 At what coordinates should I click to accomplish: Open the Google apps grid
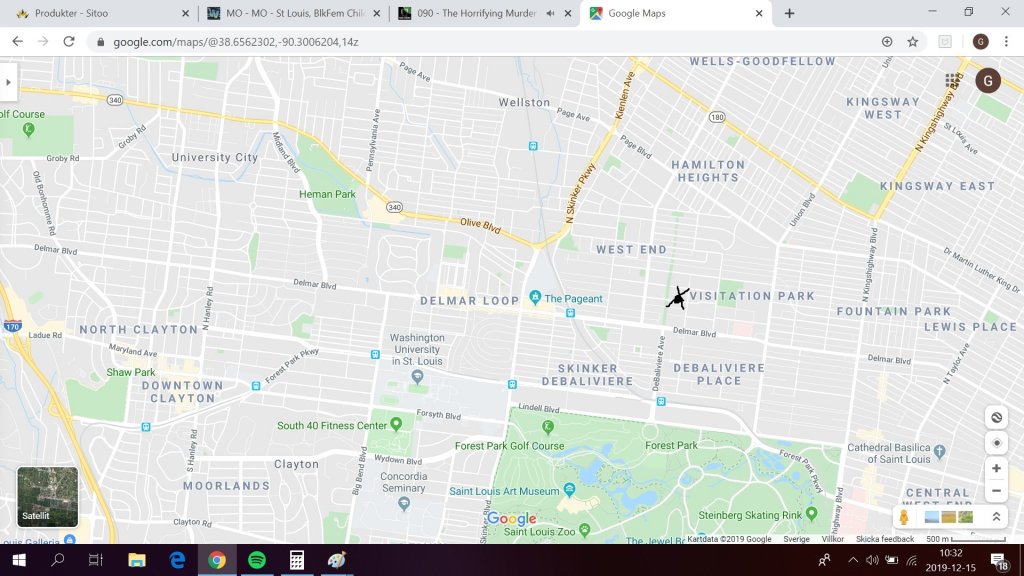coord(953,81)
